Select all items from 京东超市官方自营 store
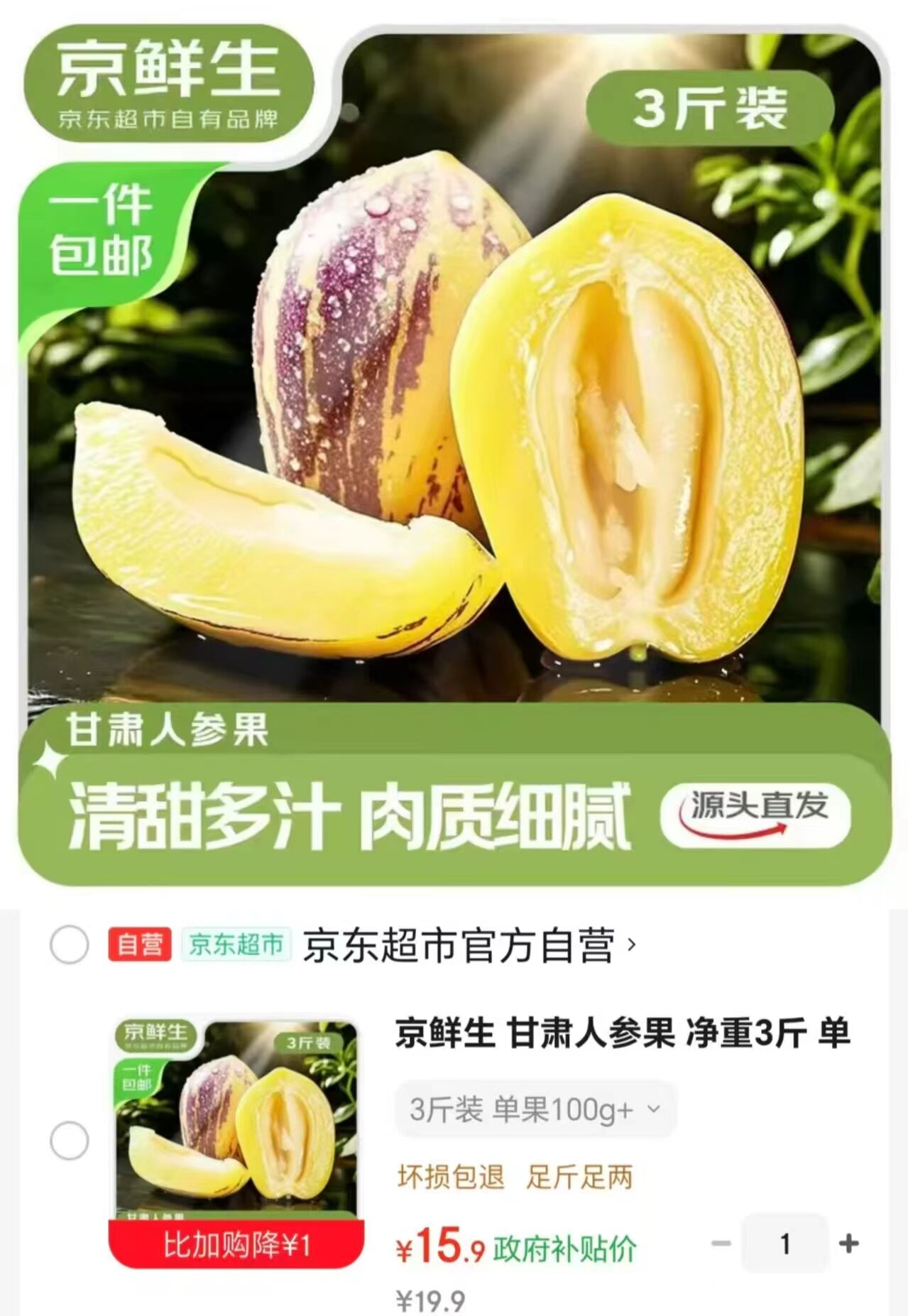The height and width of the screenshot is (1316, 908). point(69,945)
